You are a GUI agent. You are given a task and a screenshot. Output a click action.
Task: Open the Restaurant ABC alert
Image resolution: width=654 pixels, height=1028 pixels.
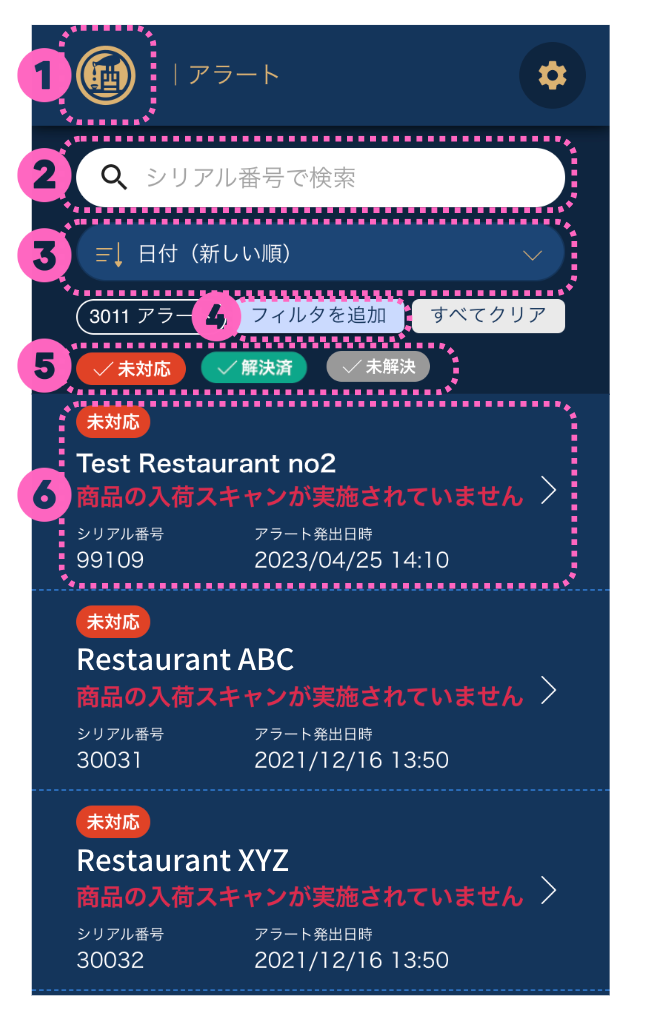pyautogui.click(x=320, y=690)
